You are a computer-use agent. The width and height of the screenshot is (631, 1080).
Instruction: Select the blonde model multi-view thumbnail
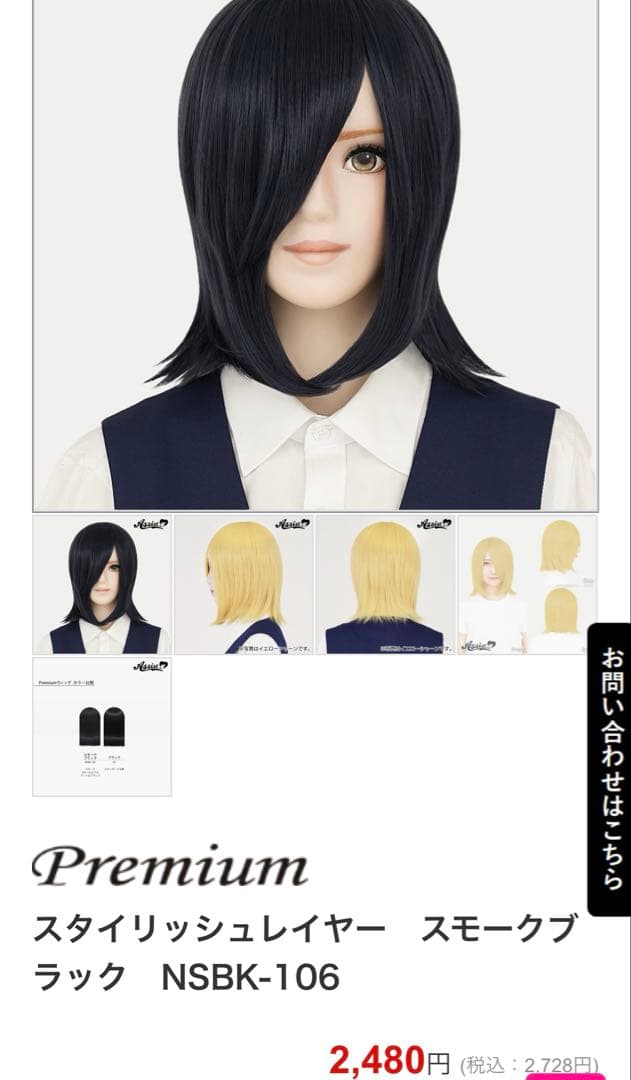(527, 585)
